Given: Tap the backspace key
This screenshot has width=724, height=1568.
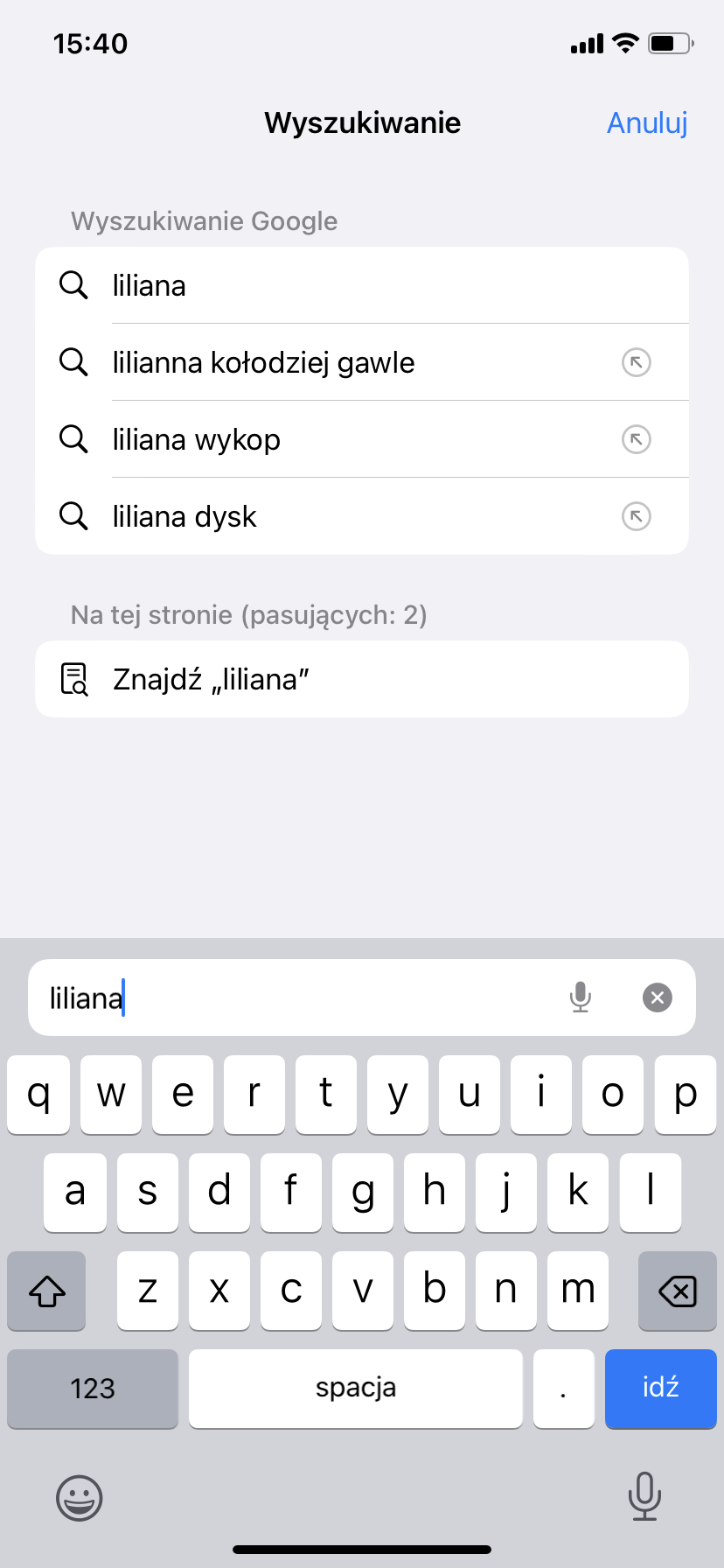Looking at the screenshot, I should [x=677, y=1291].
